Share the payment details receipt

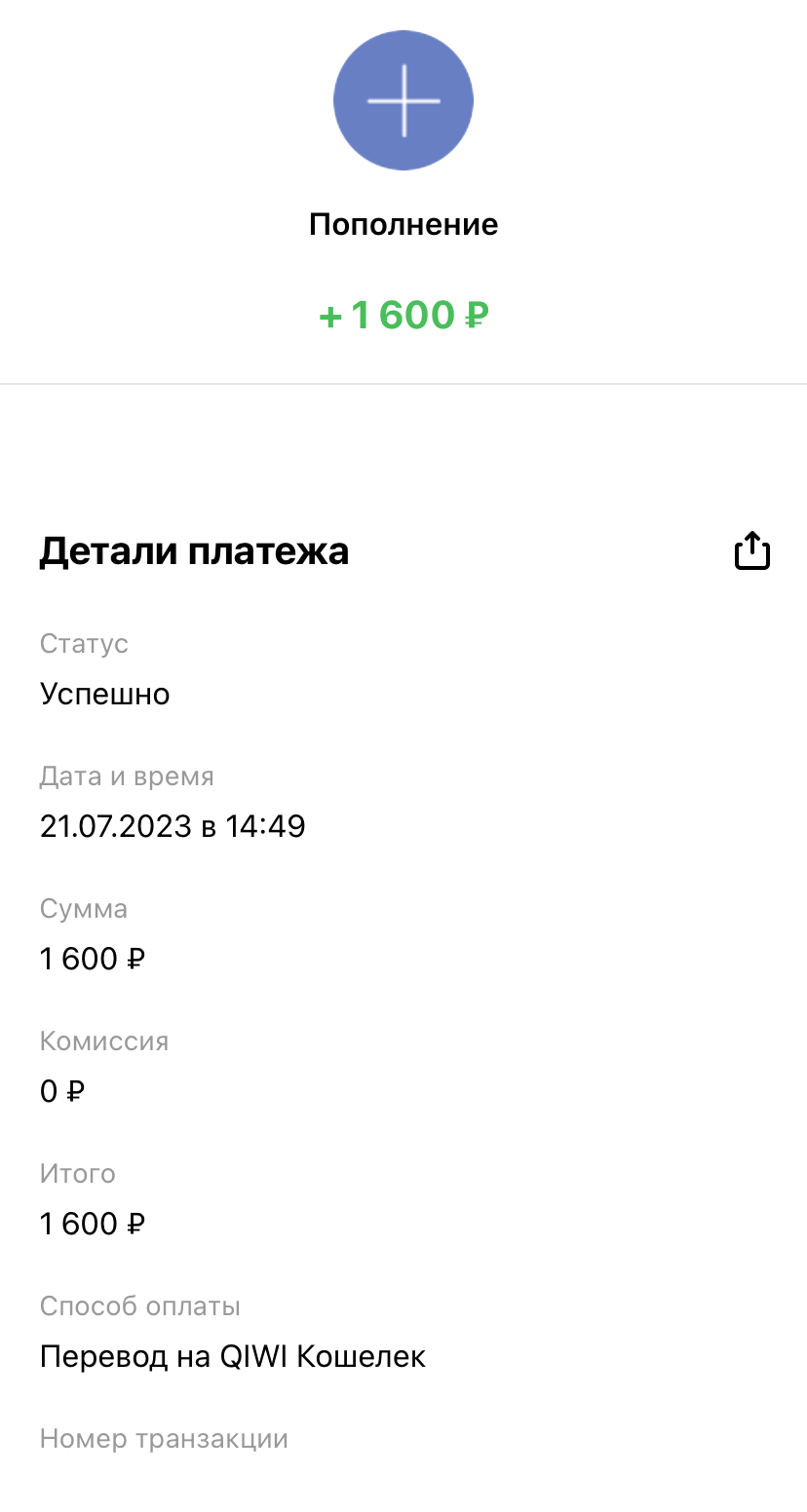751,550
